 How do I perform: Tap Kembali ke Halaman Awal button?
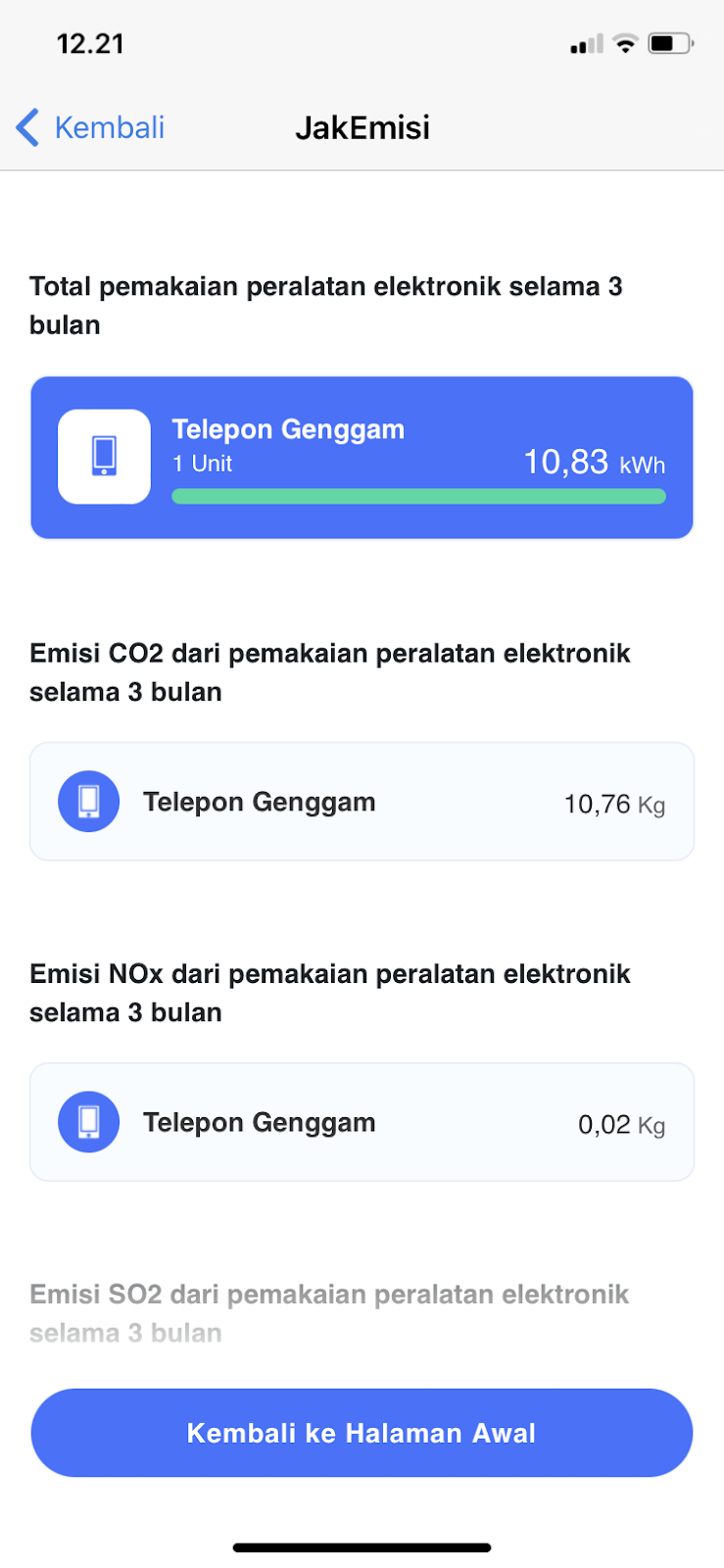point(362,1433)
